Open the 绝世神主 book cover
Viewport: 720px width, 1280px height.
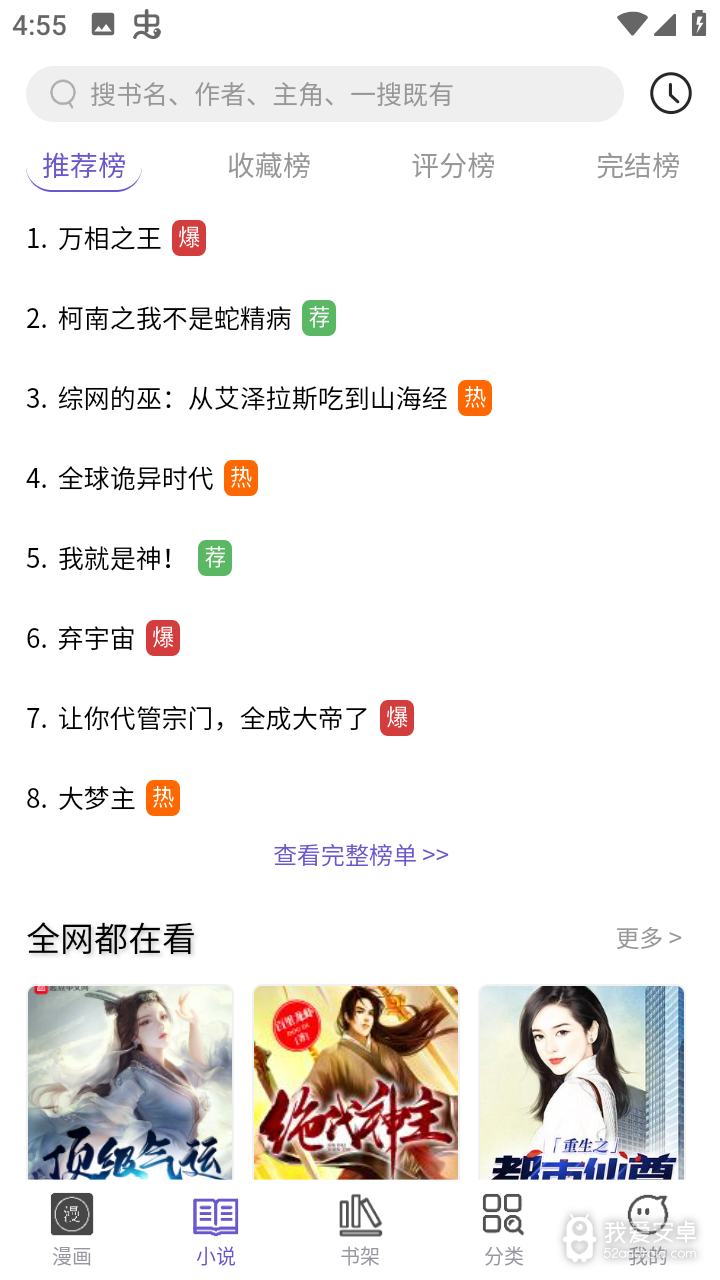(355, 1082)
